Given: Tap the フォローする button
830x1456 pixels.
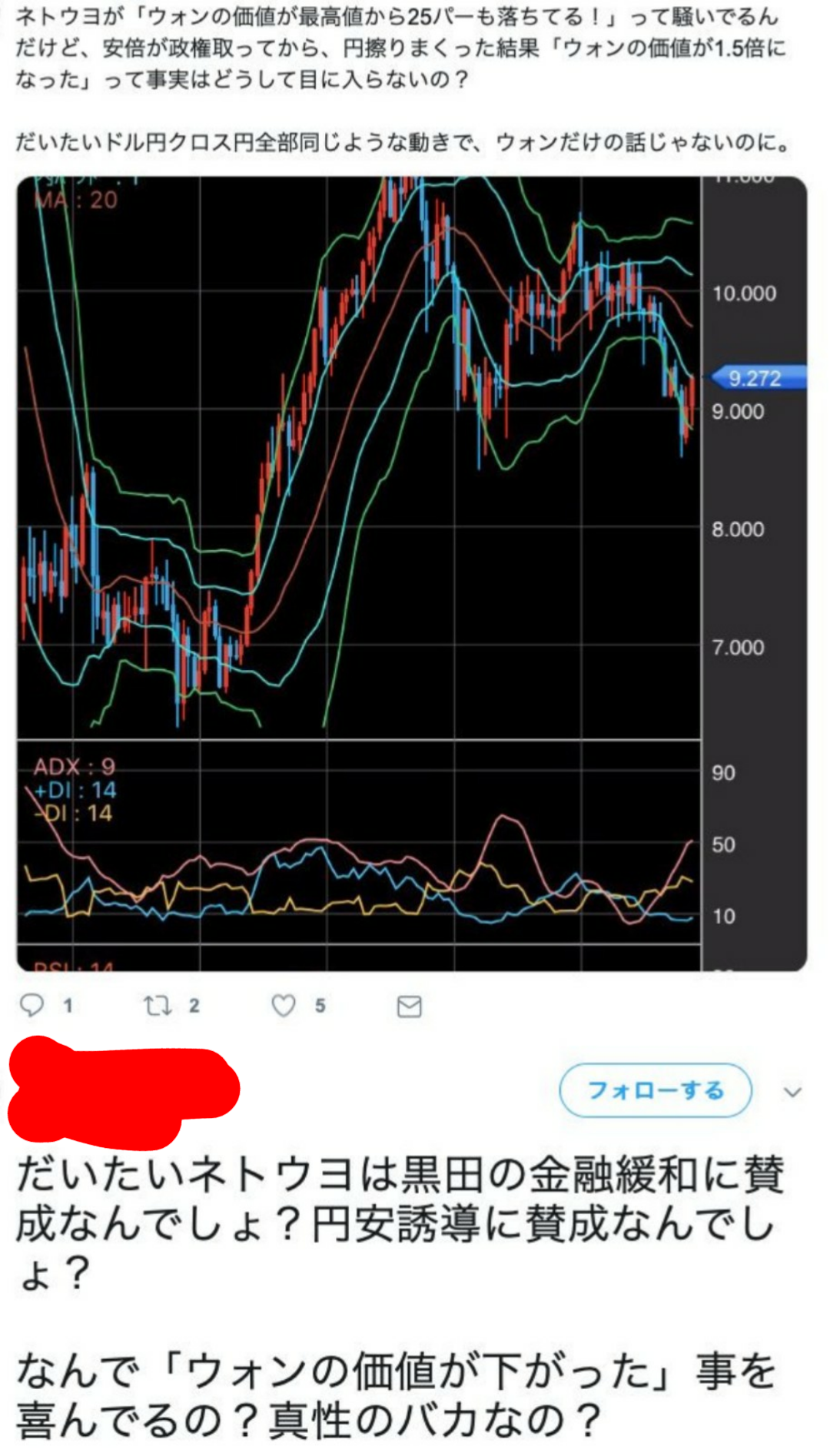Looking at the screenshot, I should click(655, 1090).
